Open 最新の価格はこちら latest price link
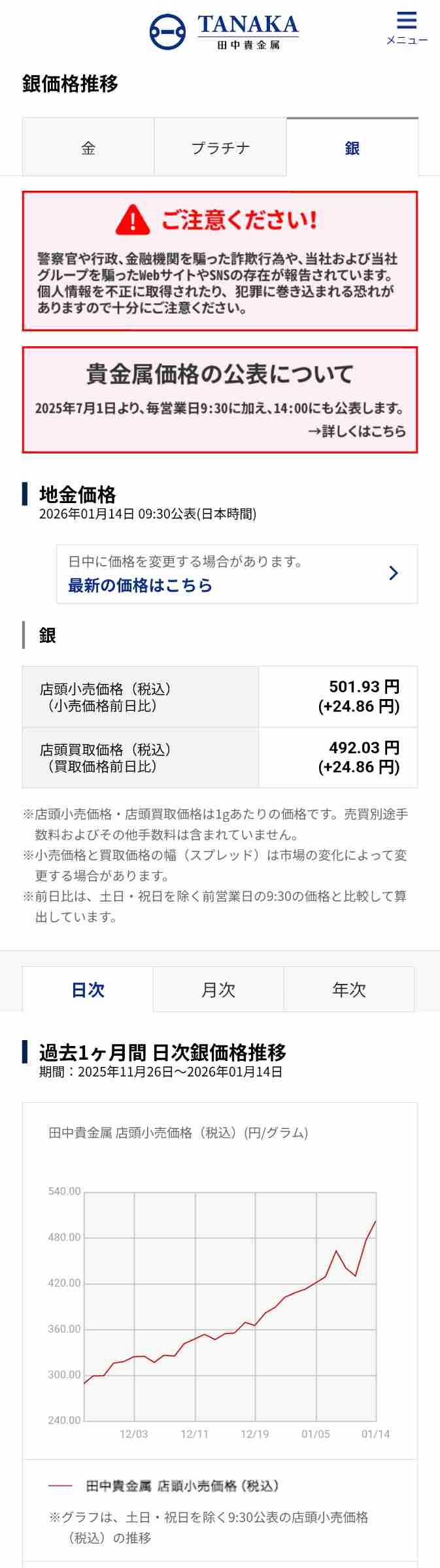 [x=237, y=574]
